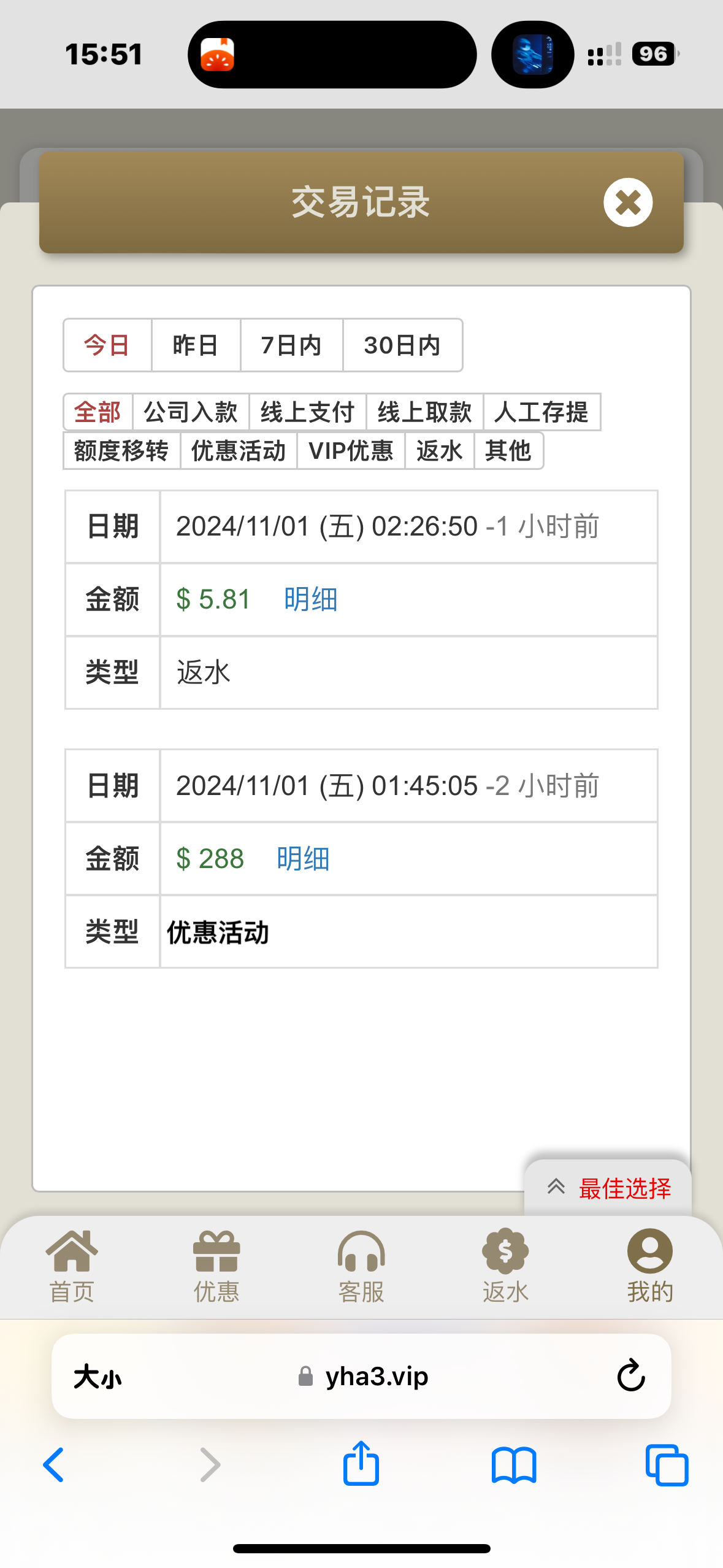Close the 交易记录 dialog
Screen dimensions: 723x1568
pos(627,202)
